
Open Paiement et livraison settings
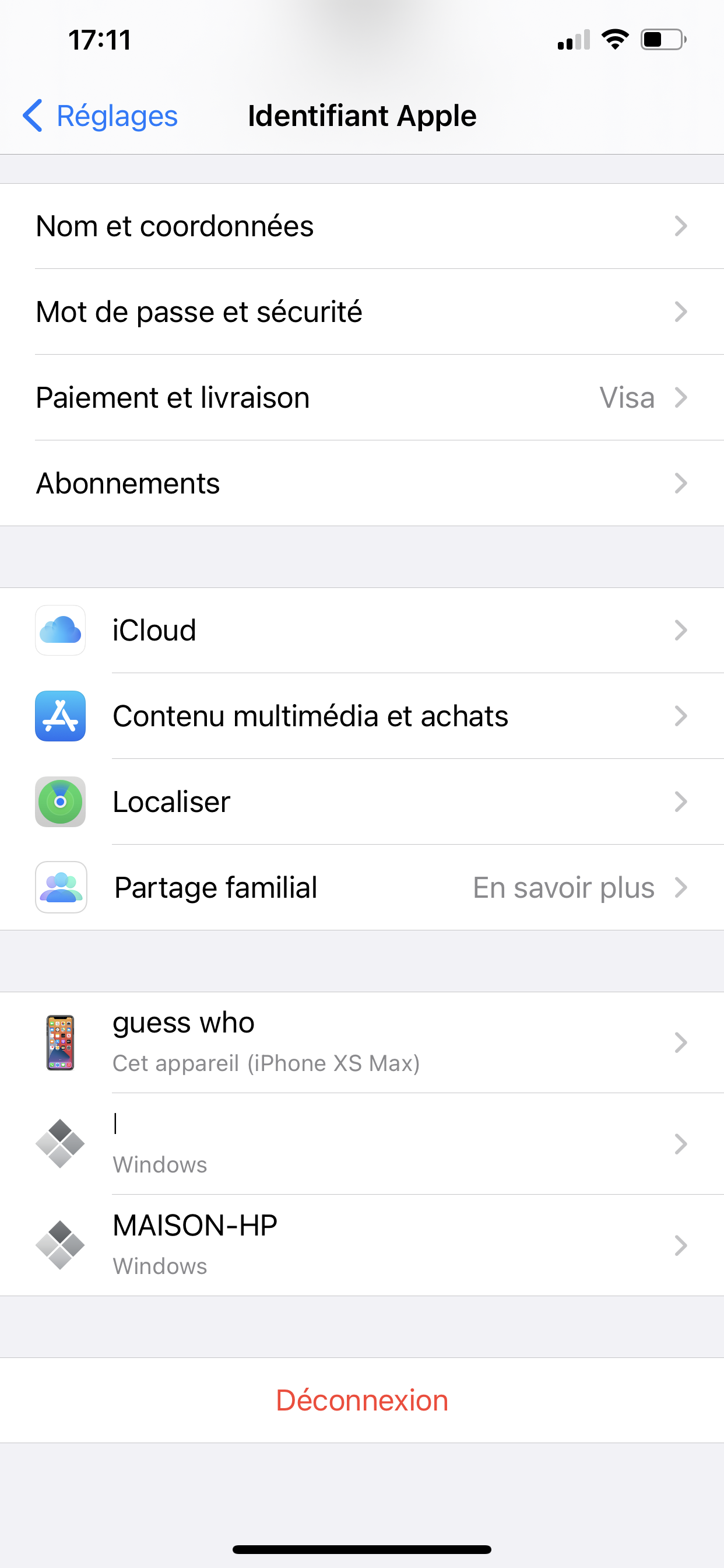tap(361, 397)
